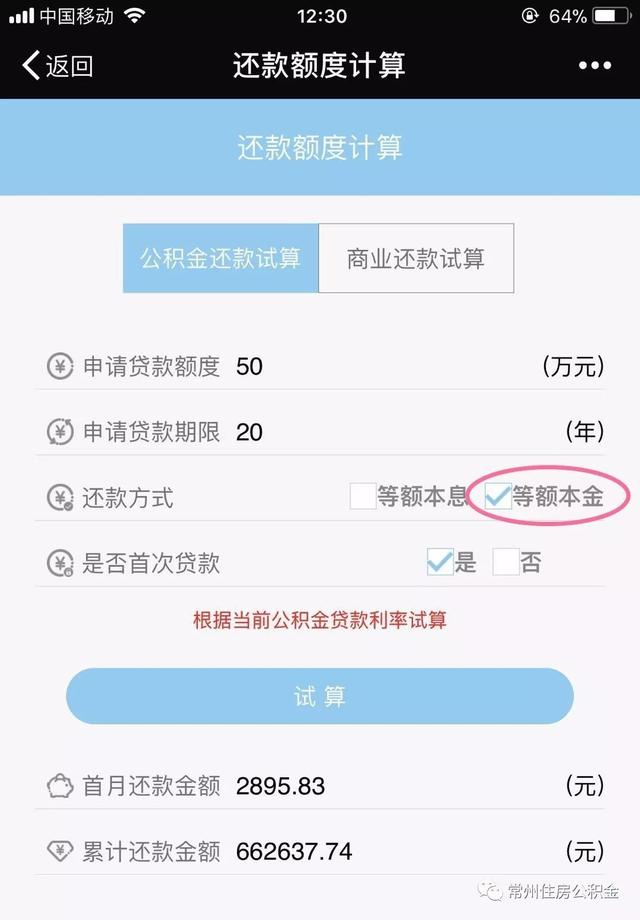Screen dimensions: 640x920
Task: Switch to 公积金还款试算 tab
Action: (x=220, y=258)
